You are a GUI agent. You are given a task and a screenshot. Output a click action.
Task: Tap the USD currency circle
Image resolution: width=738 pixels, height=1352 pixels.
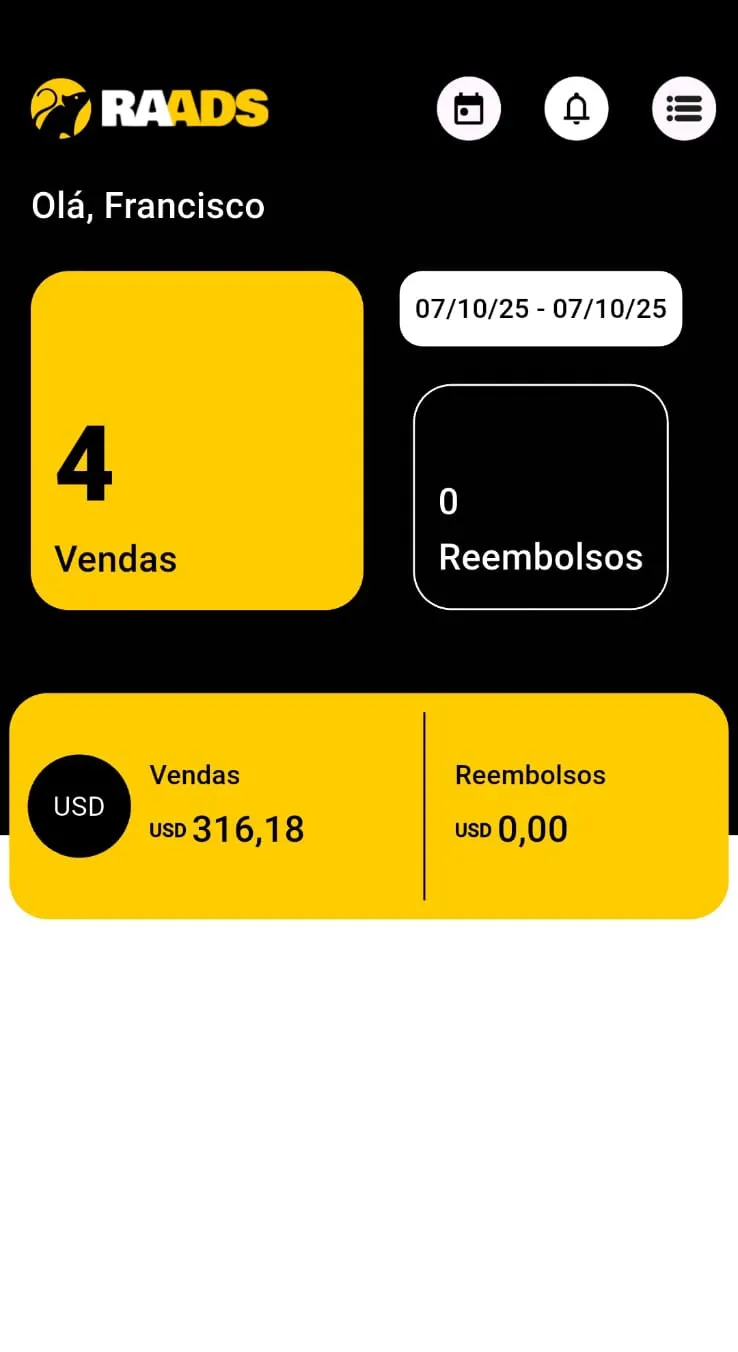[x=79, y=806]
